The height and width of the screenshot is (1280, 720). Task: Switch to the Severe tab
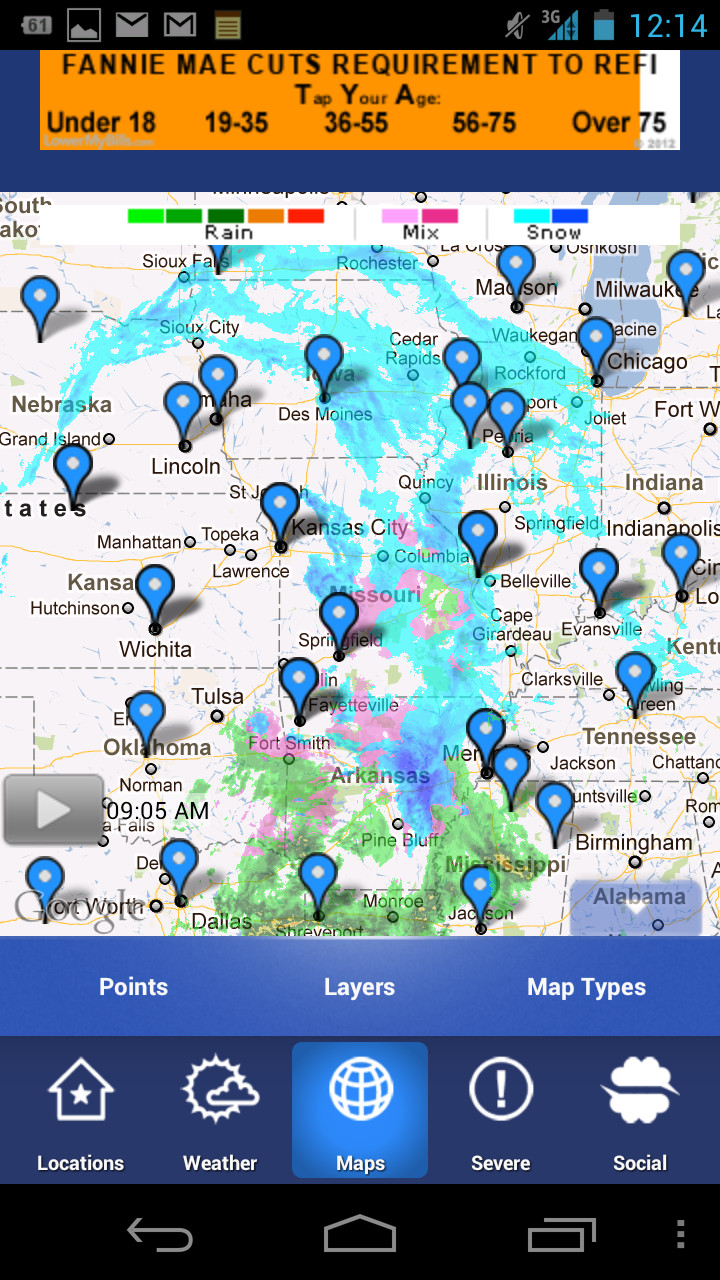click(500, 1112)
